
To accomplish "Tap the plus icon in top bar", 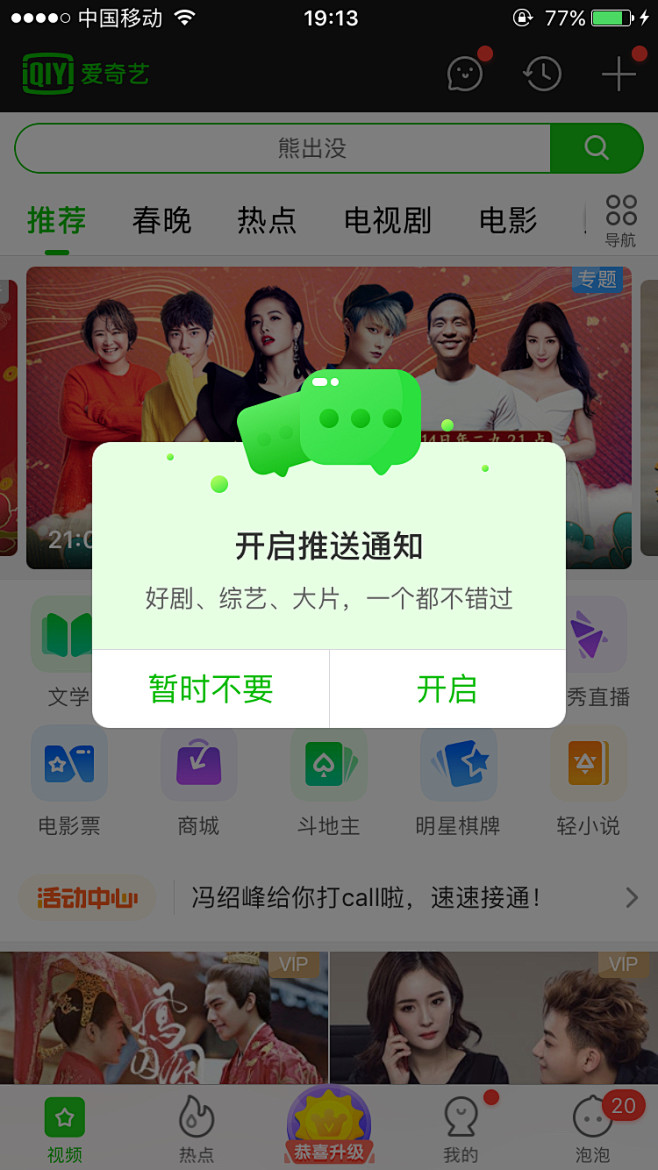I will [619, 74].
